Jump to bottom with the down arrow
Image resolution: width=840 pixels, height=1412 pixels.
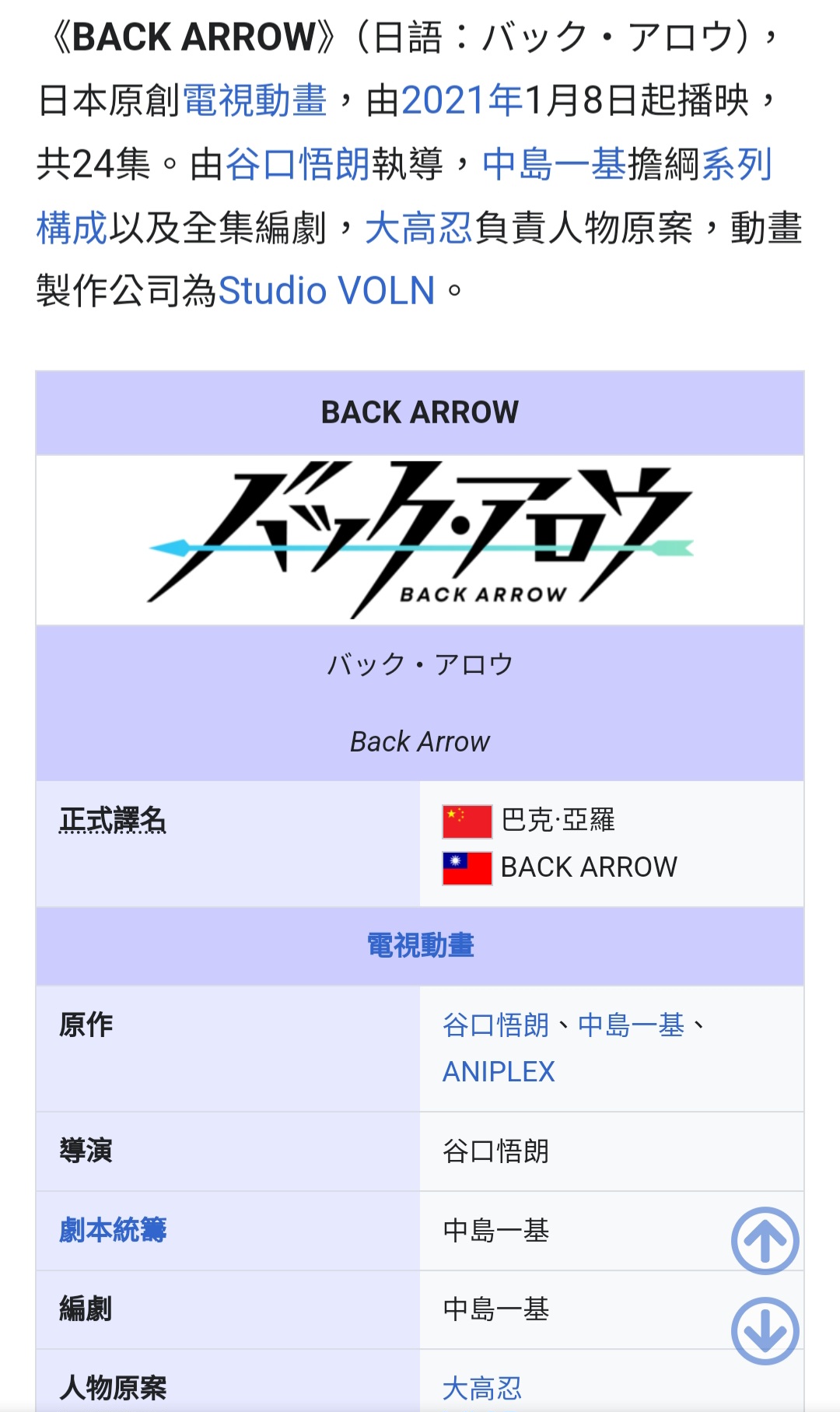pos(765,1330)
